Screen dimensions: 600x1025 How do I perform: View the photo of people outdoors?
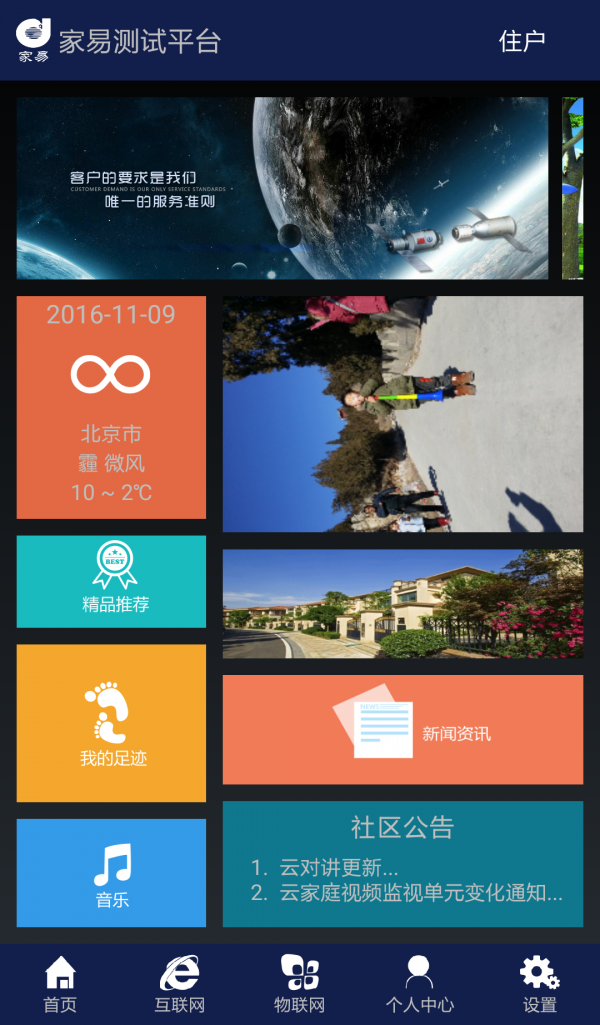pyautogui.click(x=402, y=414)
